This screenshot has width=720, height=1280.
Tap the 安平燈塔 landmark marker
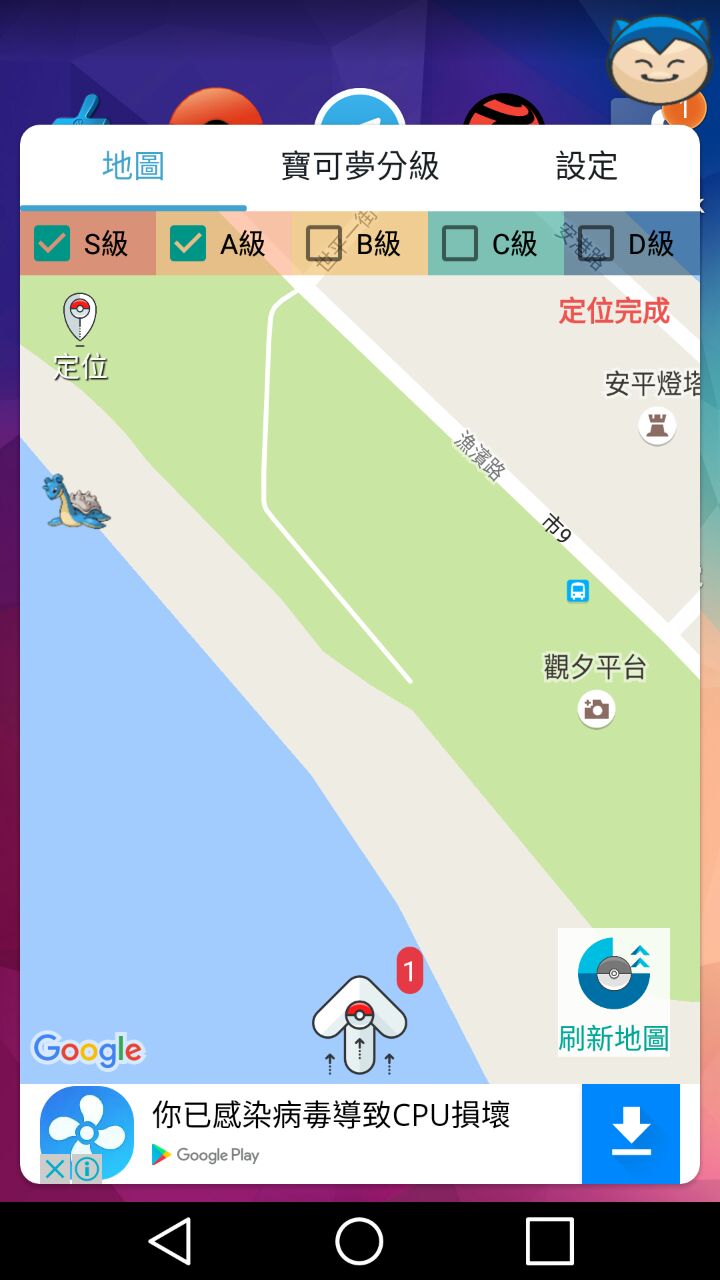657,427
